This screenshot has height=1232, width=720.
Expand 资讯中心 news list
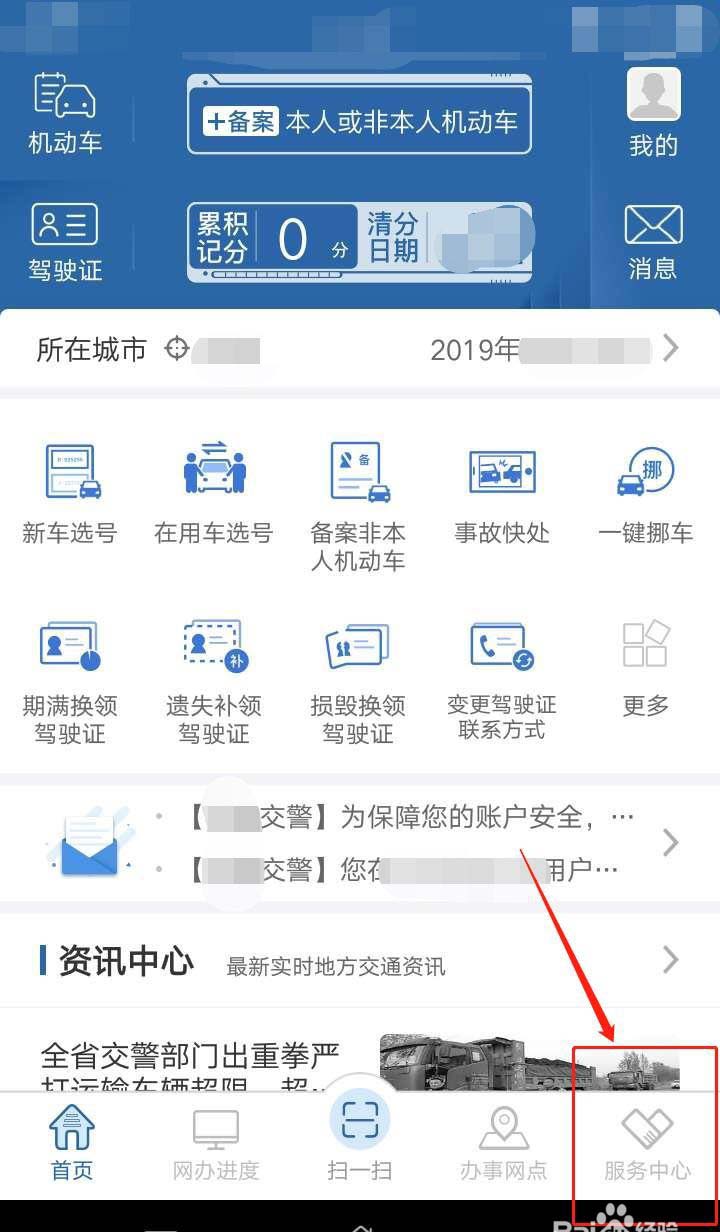(670, 961)
